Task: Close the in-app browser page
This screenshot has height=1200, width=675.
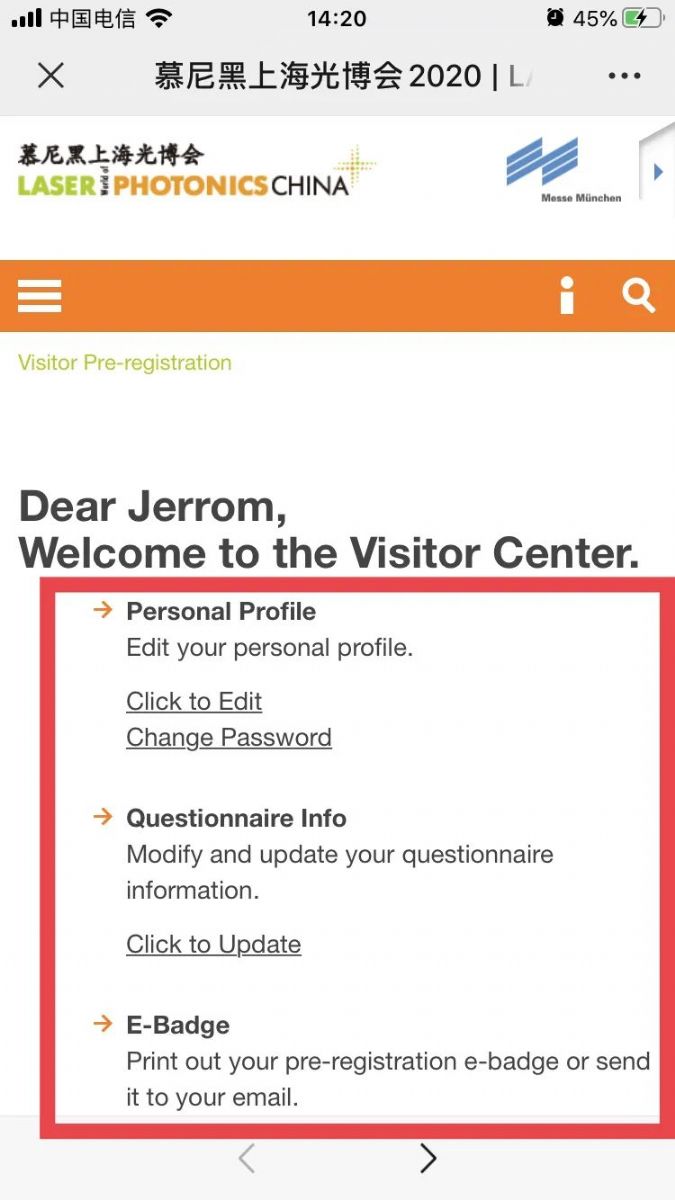Action: pos(50,76)
